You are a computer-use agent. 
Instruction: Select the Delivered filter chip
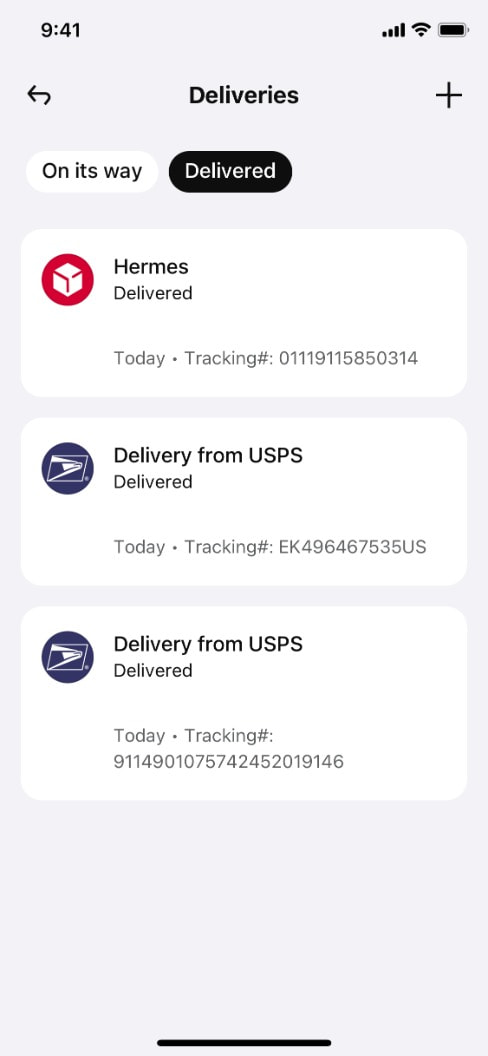click(230, 171)
